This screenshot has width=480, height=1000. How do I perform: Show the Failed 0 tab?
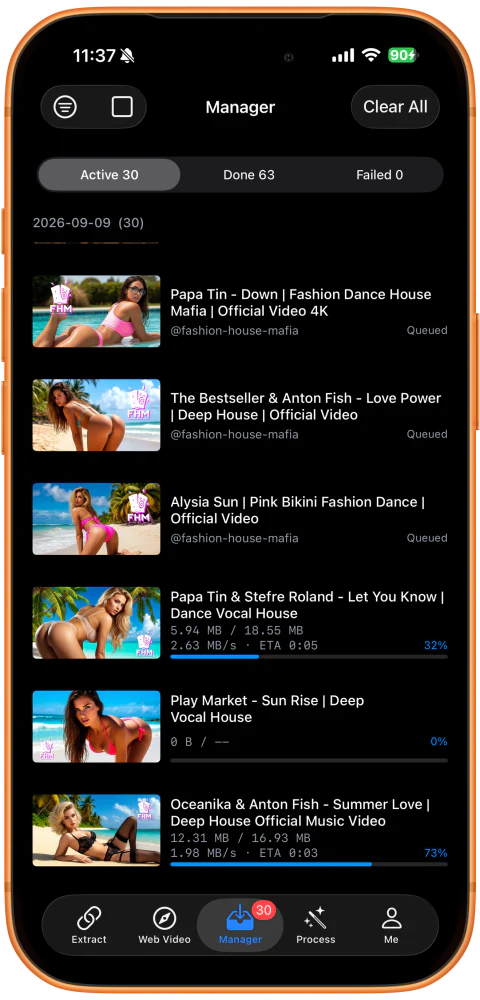pyautogui.click(x=379, y=175)
